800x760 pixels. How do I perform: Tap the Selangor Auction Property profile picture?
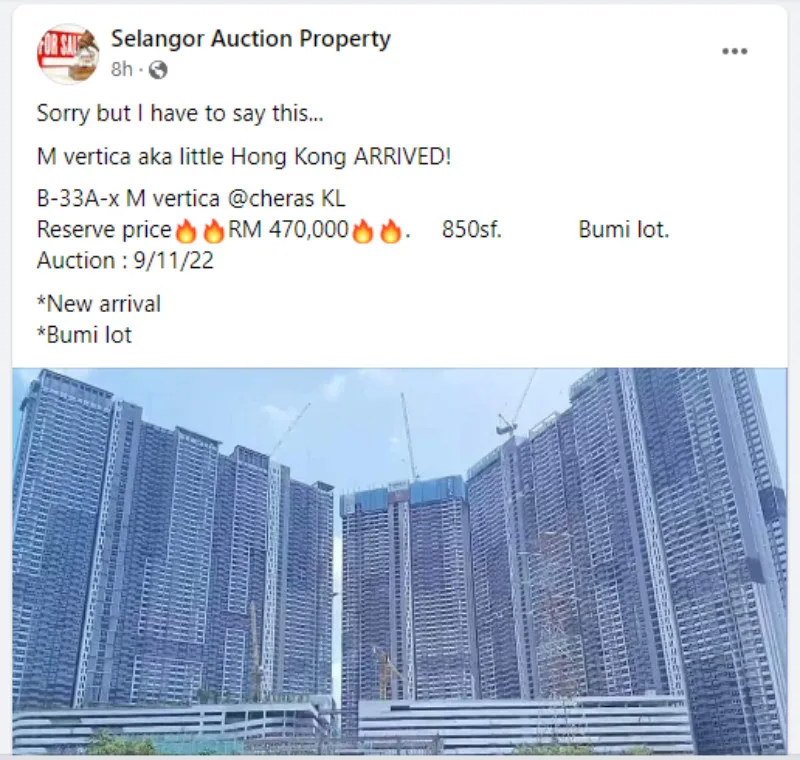[67, 53]
